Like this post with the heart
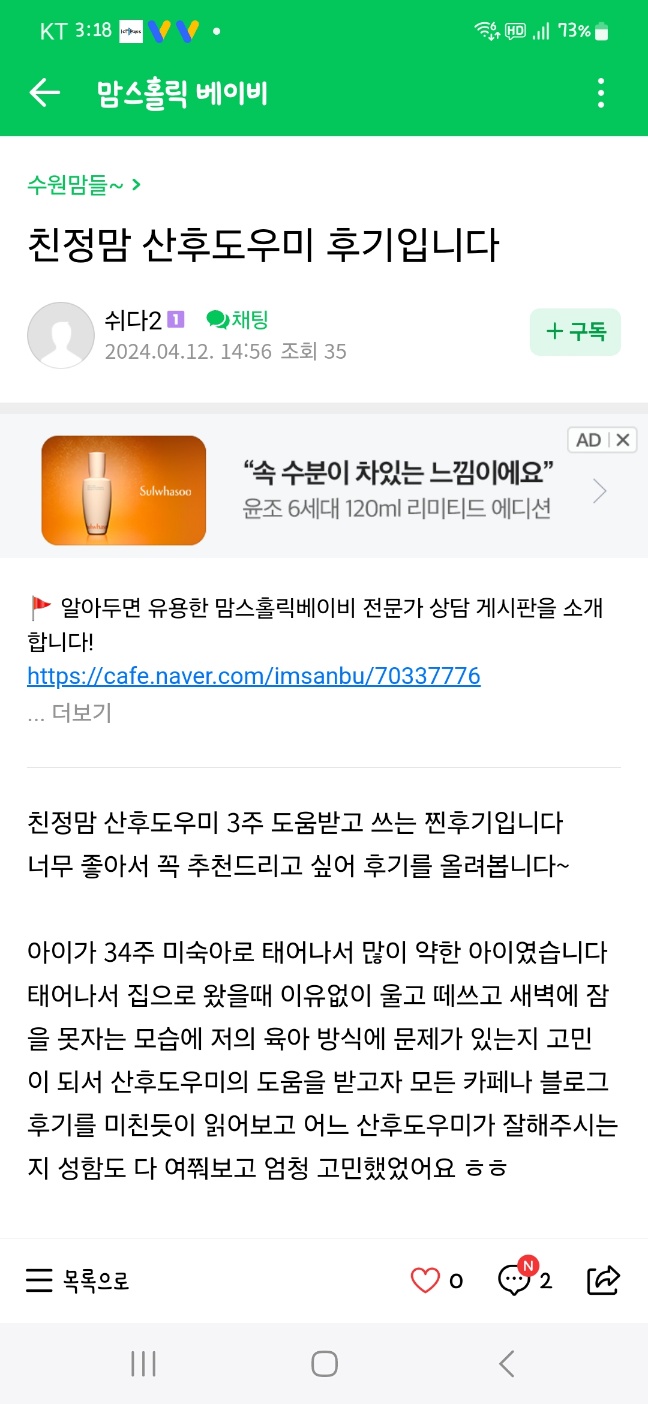The width and height of the screenshot is (648, 1404). [426, 1280]
